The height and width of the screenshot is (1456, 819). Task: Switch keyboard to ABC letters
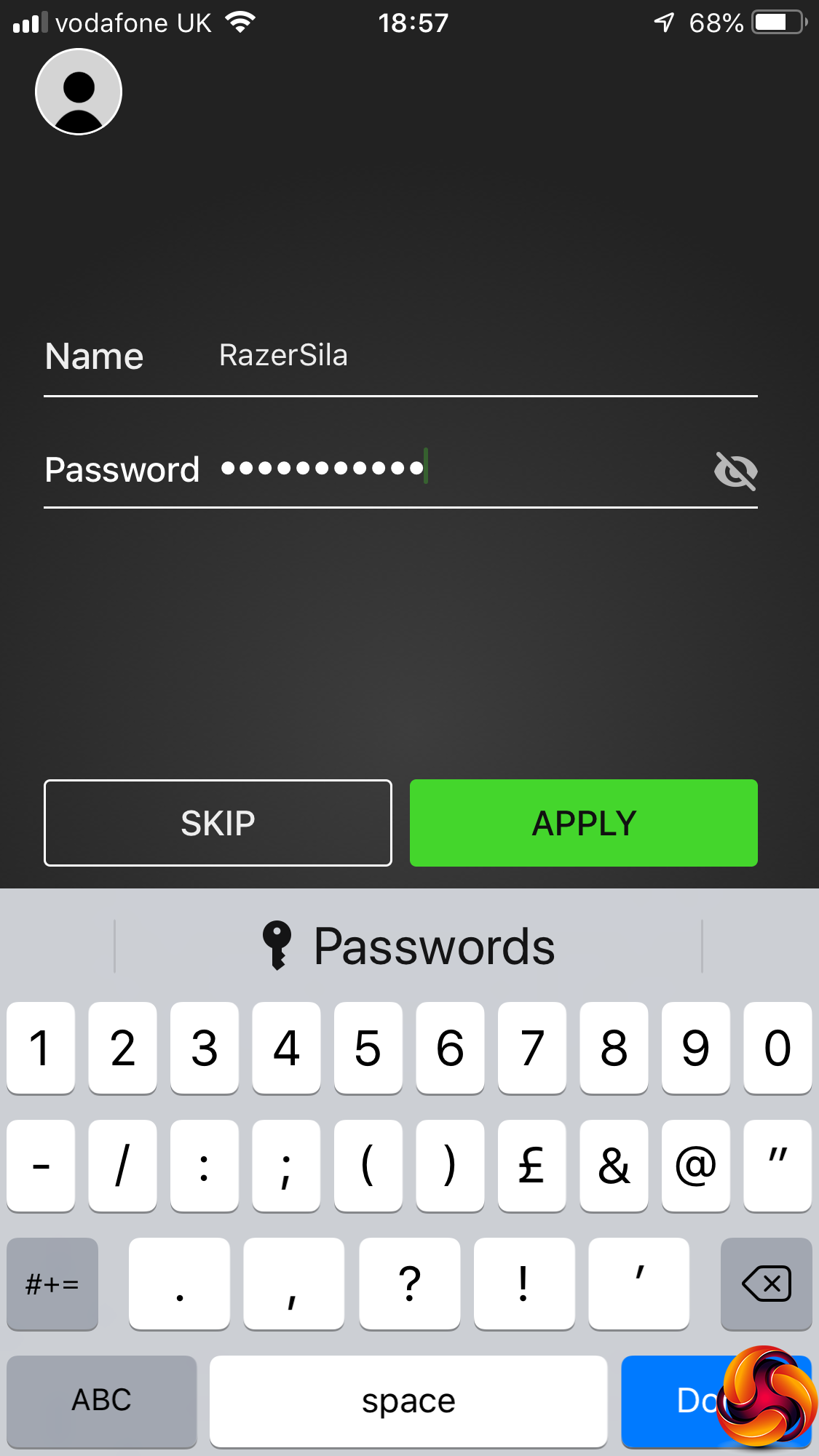[x=101, y=1401]
